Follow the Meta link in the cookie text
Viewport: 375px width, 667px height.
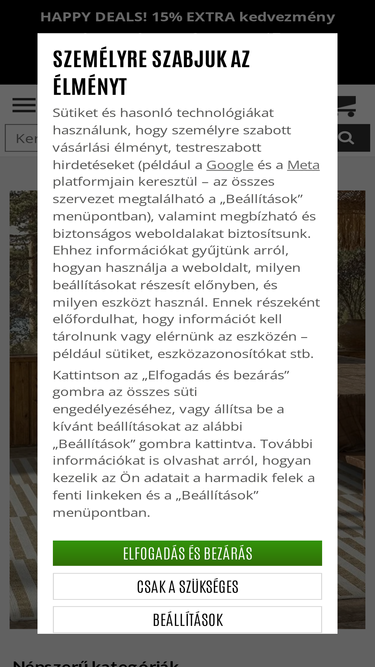coord(303,165)
